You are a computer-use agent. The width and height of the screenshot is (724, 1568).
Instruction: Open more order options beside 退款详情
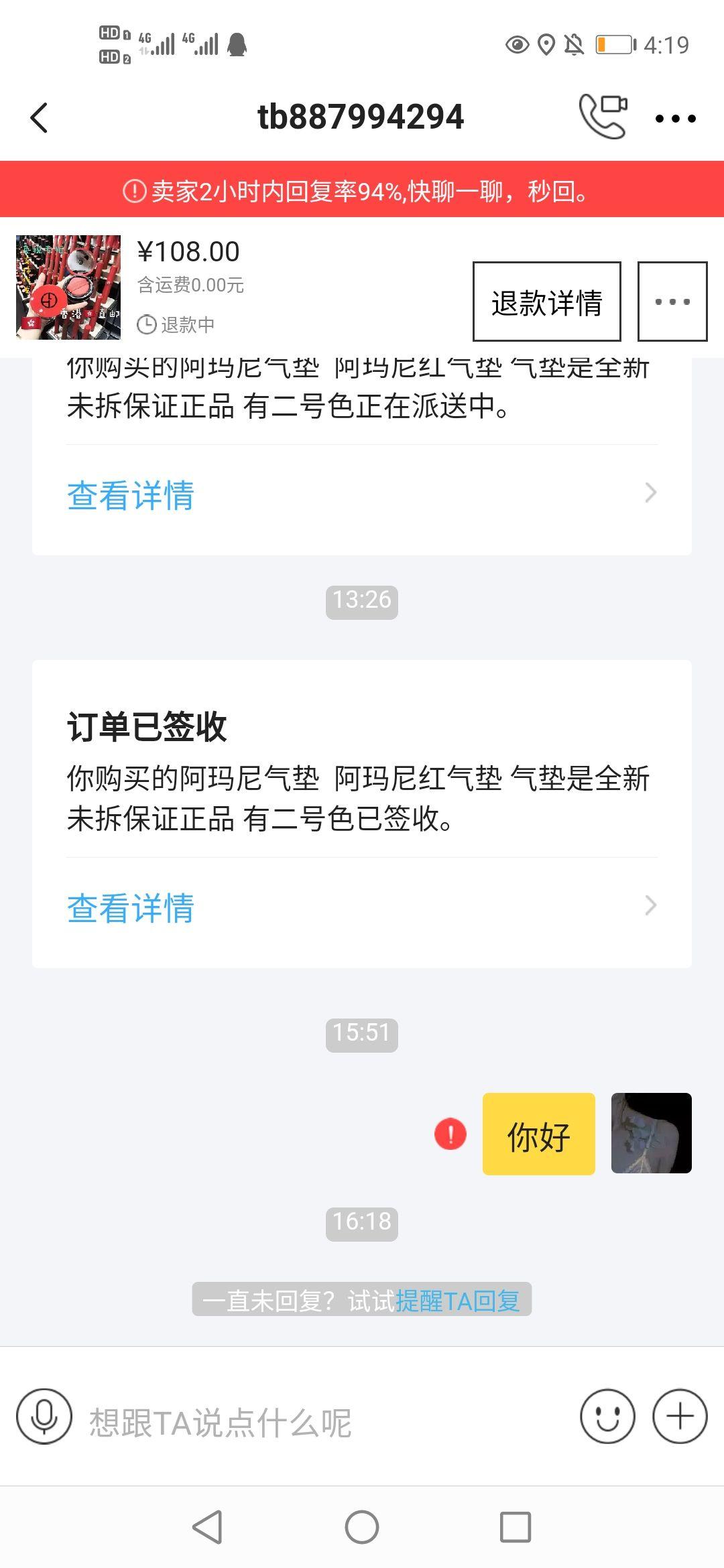pos(672,302)
